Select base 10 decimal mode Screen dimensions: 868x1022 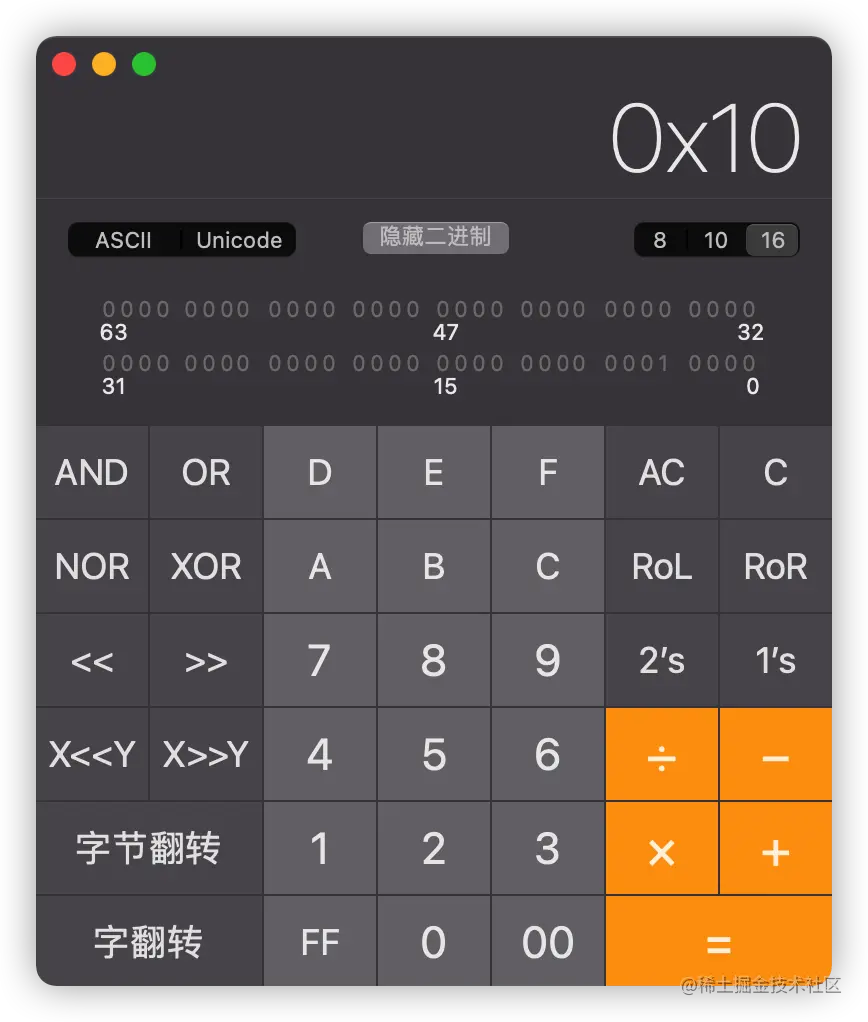coord(716,240)
